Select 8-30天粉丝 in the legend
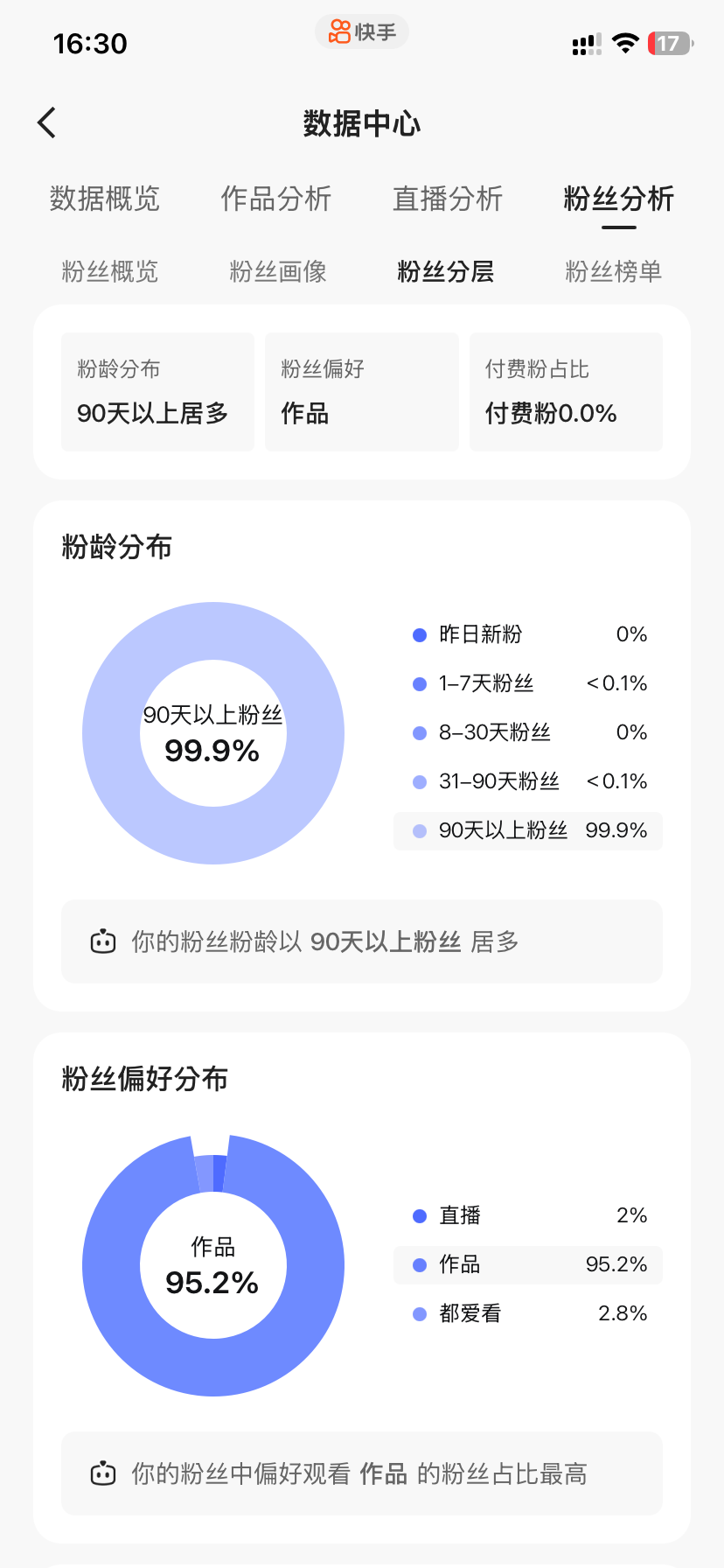724x1568 pixels. 528,732
